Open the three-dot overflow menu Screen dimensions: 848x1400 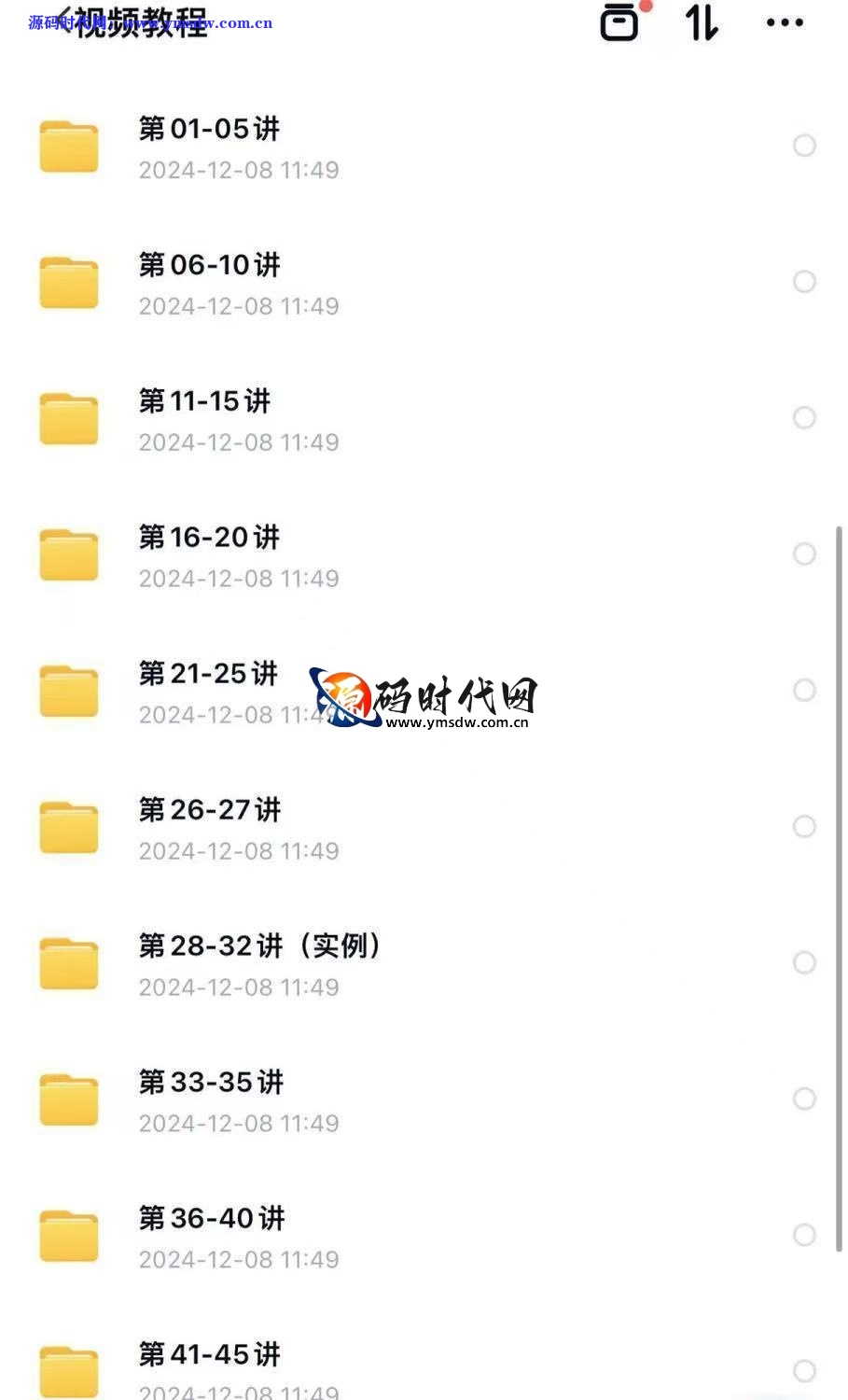785,22
